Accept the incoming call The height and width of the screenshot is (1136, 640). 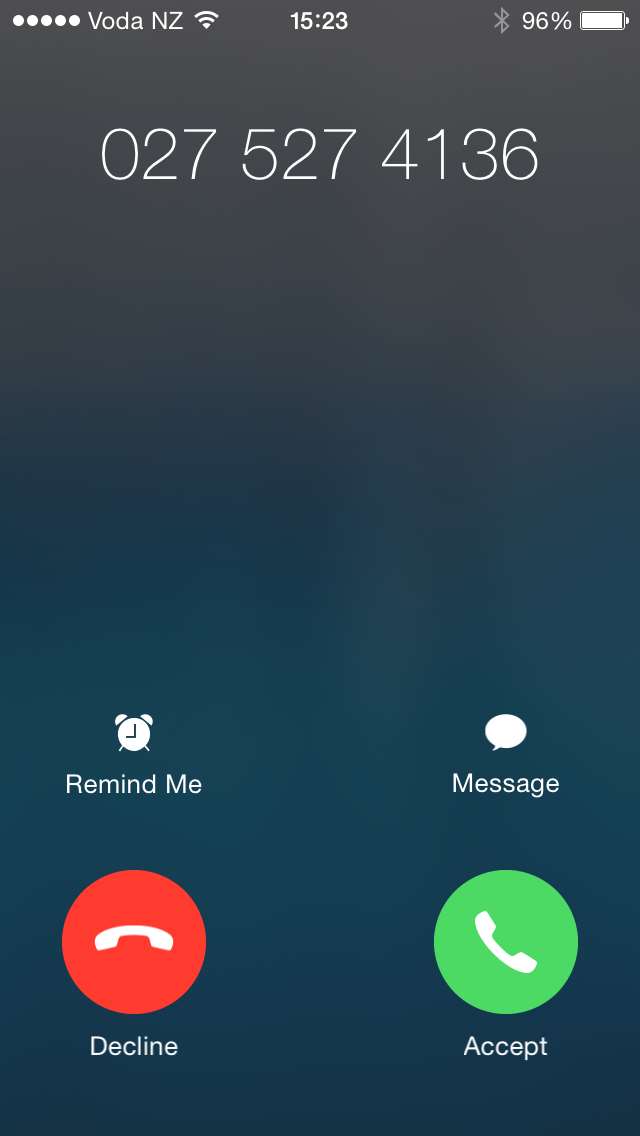tap(506, 941)
